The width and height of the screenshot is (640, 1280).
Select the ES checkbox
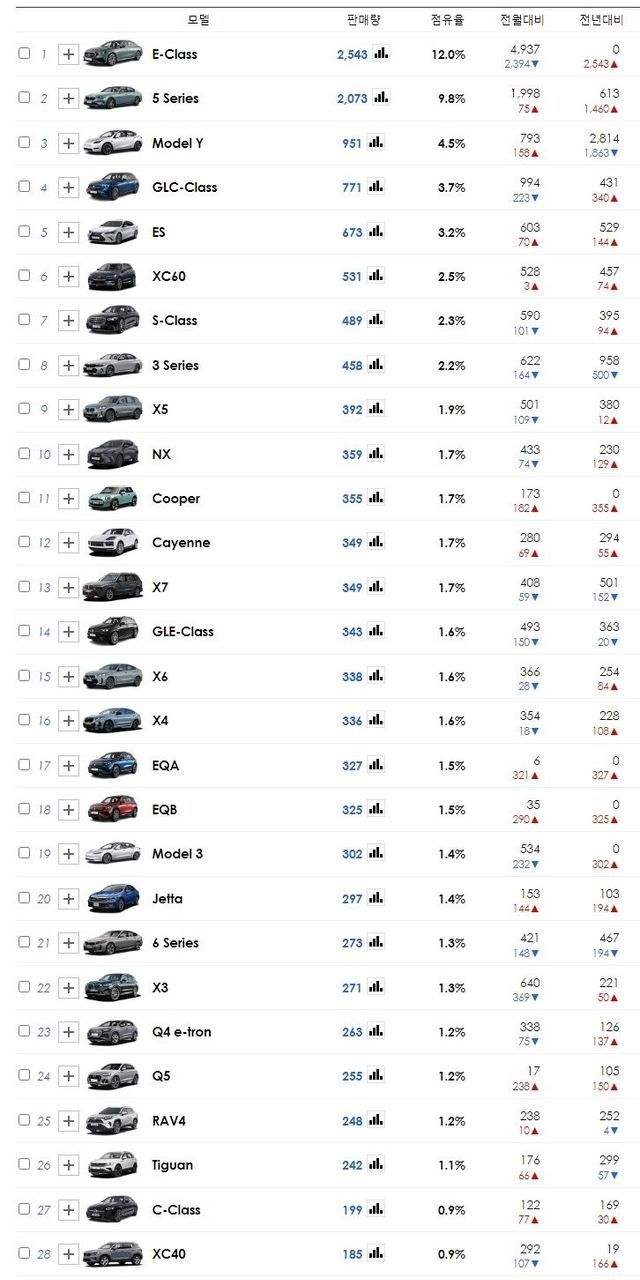coord(24,231)
